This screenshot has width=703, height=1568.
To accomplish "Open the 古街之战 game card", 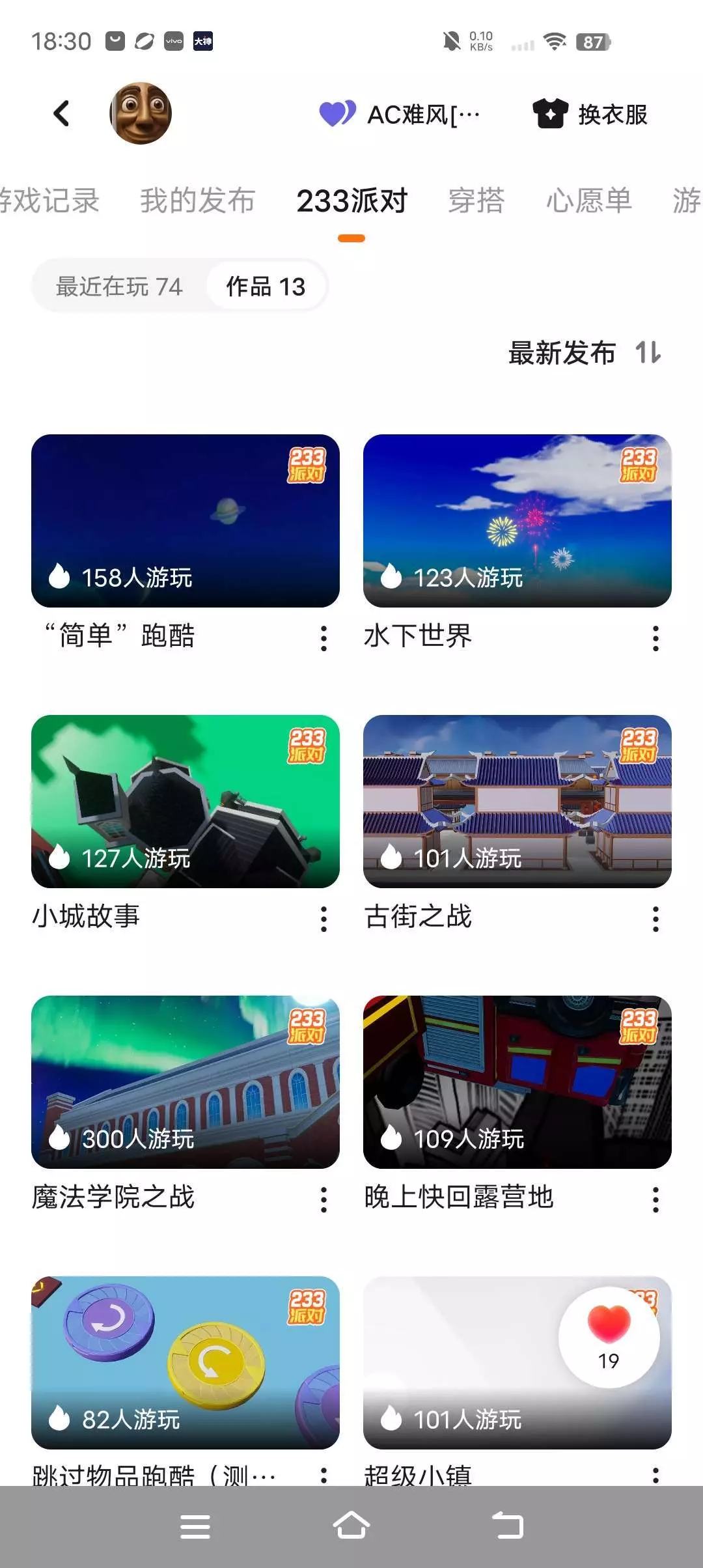I will pyautogui.click(x=517, y=802).
